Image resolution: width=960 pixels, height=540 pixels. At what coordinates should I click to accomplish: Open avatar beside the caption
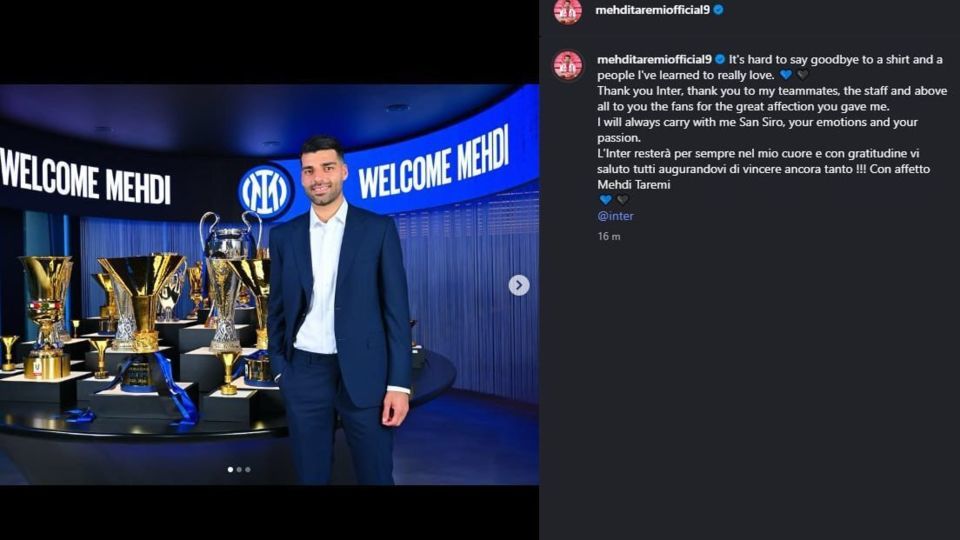(568, 65)
